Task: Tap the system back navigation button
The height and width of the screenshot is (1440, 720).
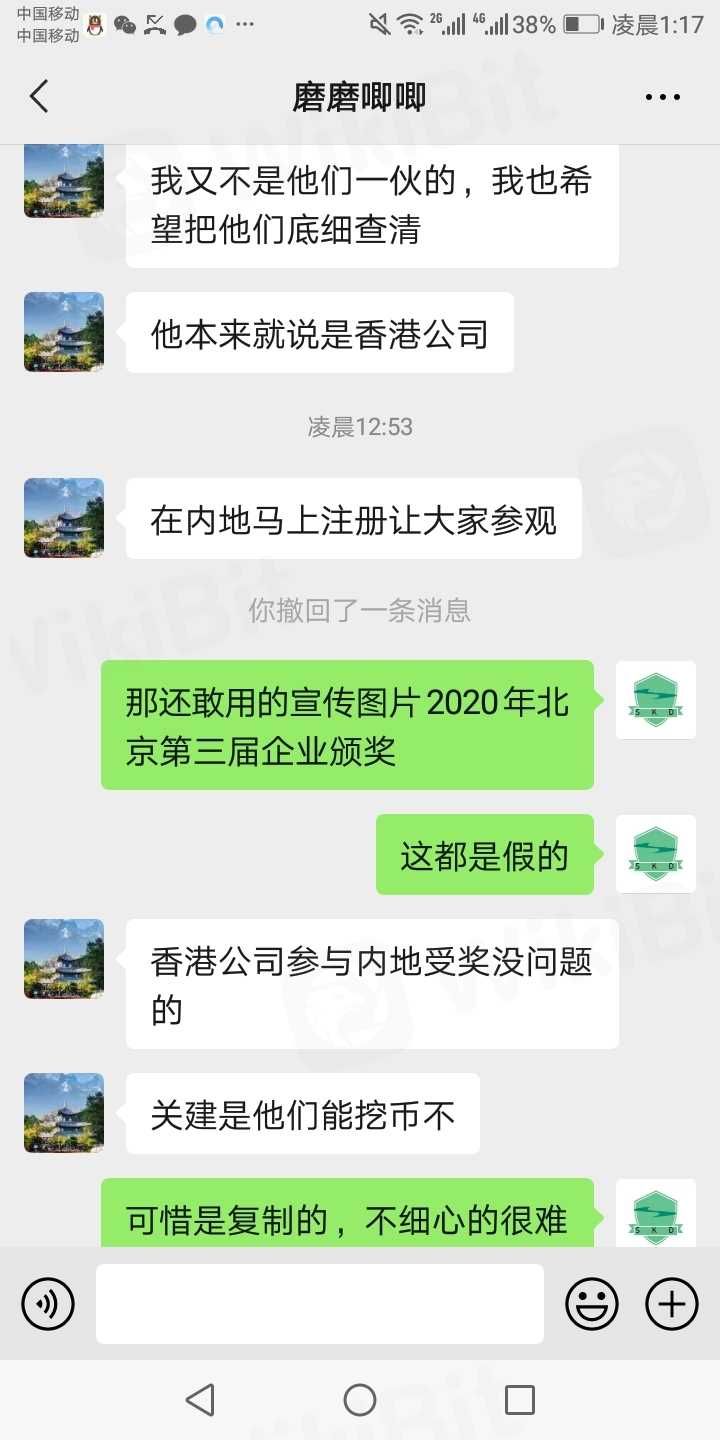Action: point(200,1400)
